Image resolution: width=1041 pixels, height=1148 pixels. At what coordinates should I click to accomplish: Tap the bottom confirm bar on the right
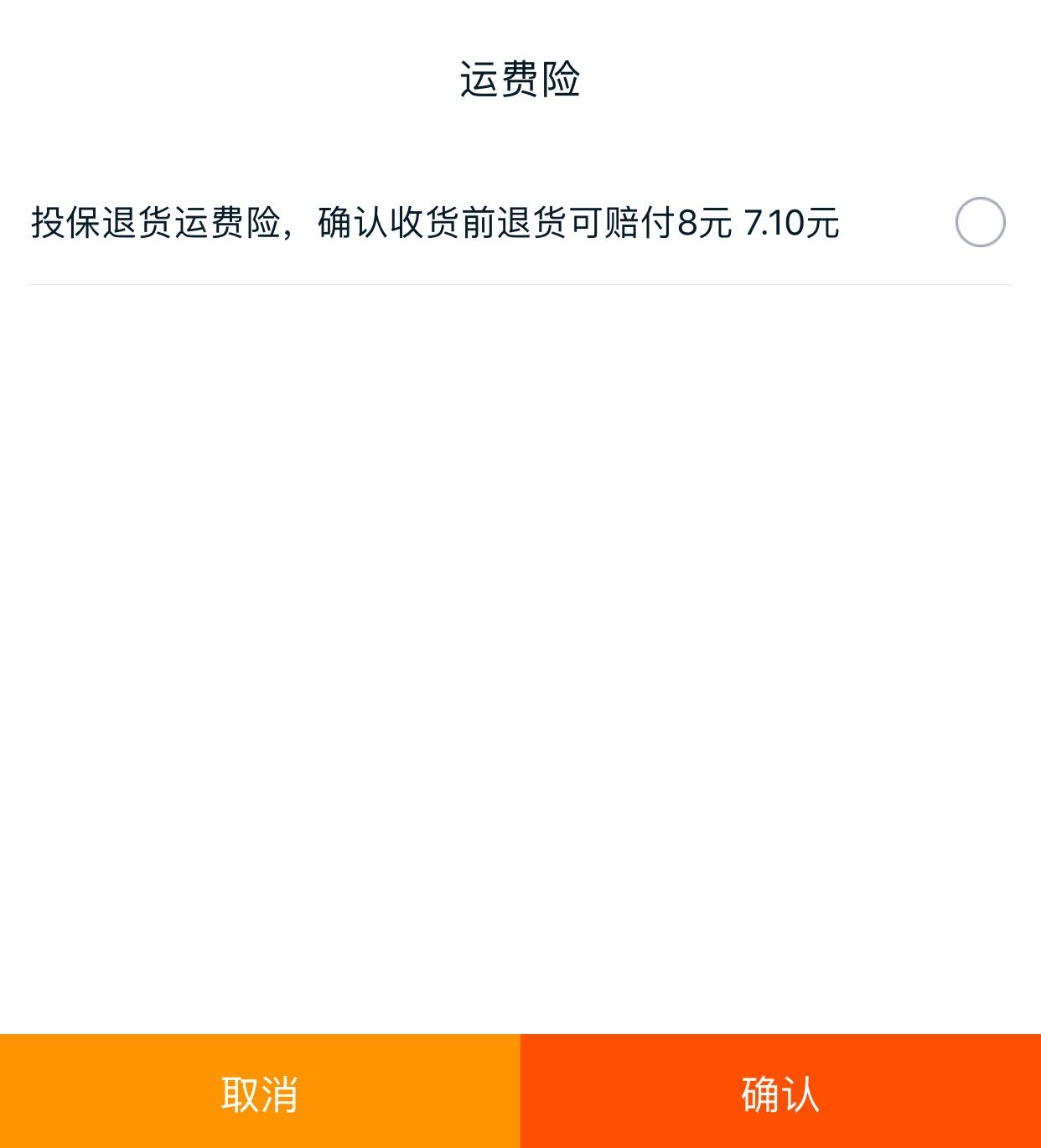tap(780, 1093)
